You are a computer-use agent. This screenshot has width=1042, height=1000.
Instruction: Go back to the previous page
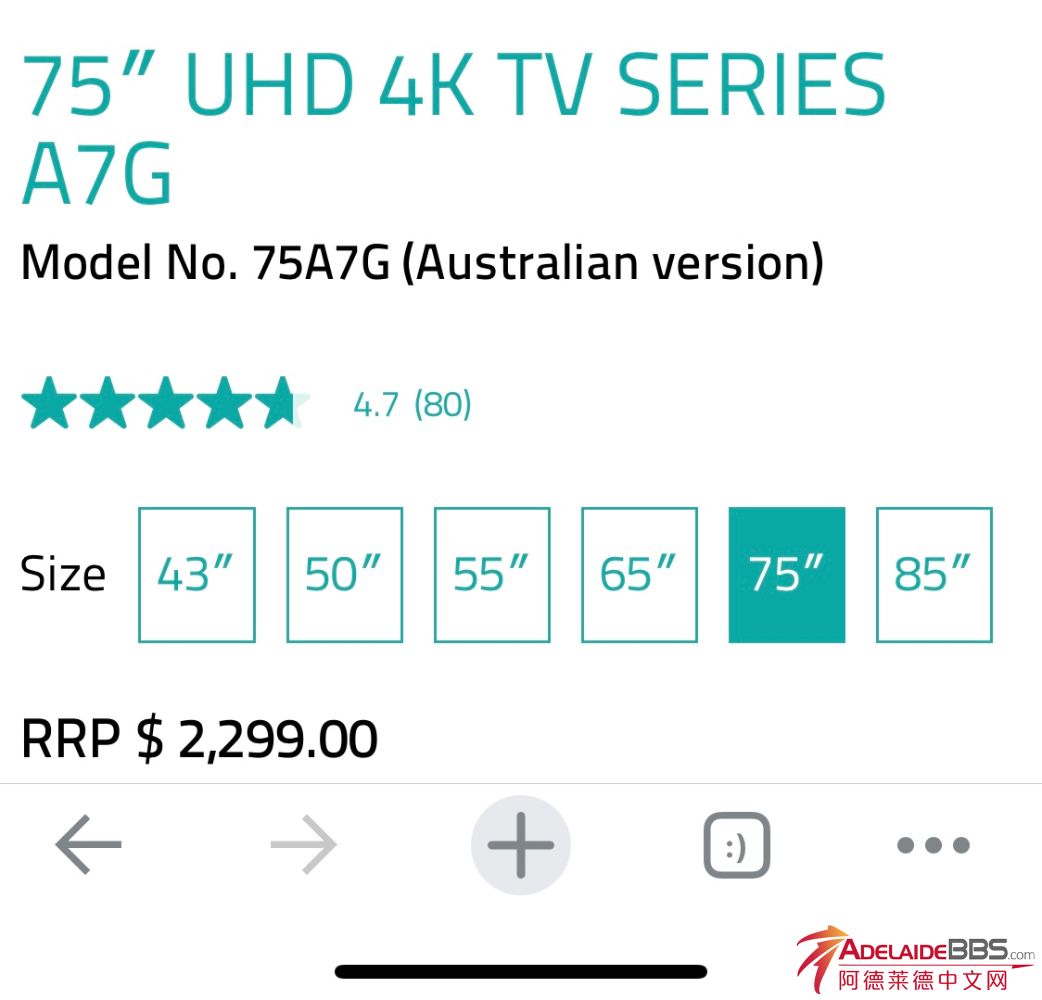pos(89,845)
